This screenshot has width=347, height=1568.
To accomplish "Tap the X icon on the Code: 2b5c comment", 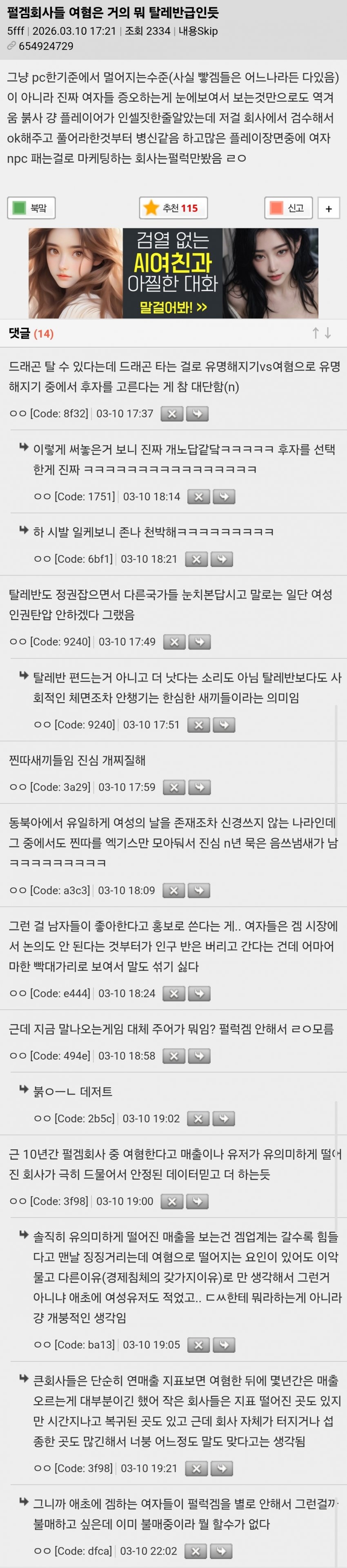I will coord(198,1119).
